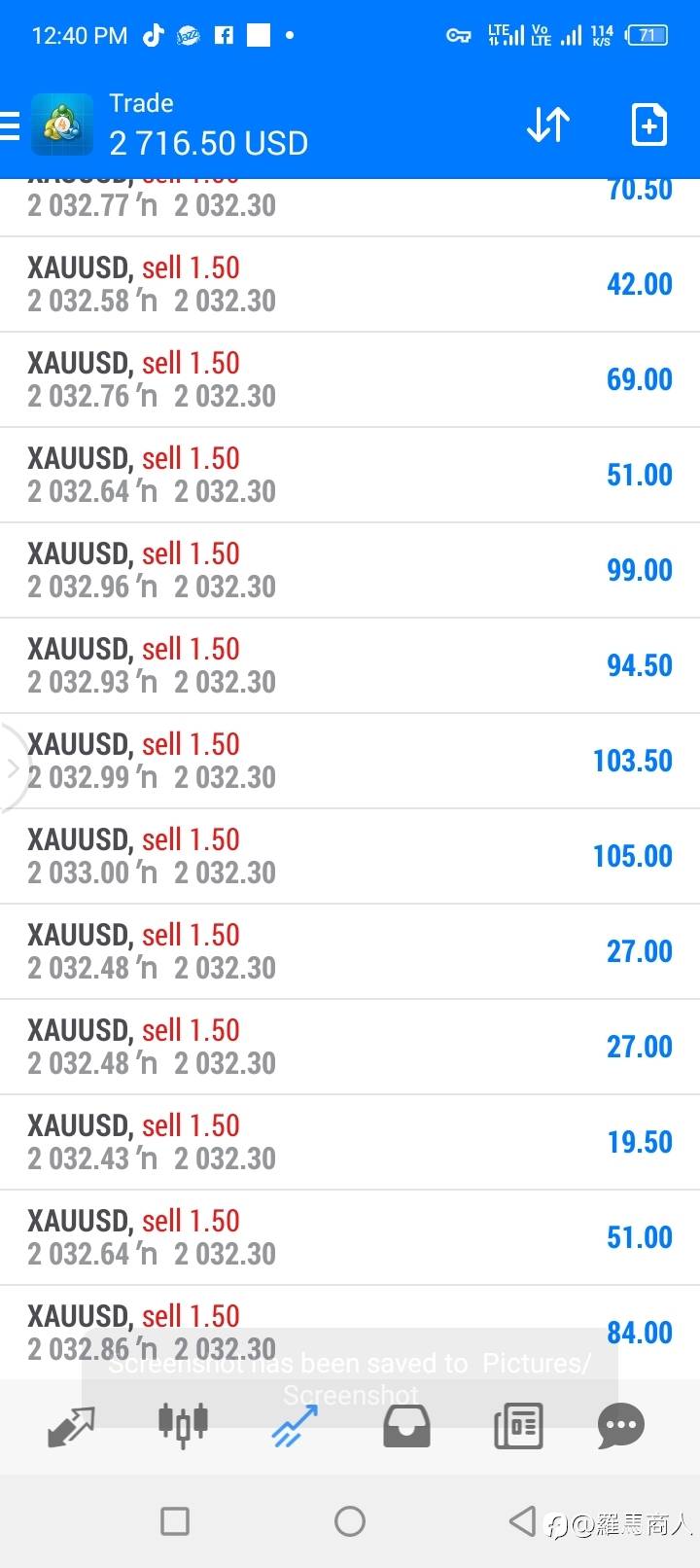
Task: Switch to the Quotes tab
Action: pos(71,1426)
